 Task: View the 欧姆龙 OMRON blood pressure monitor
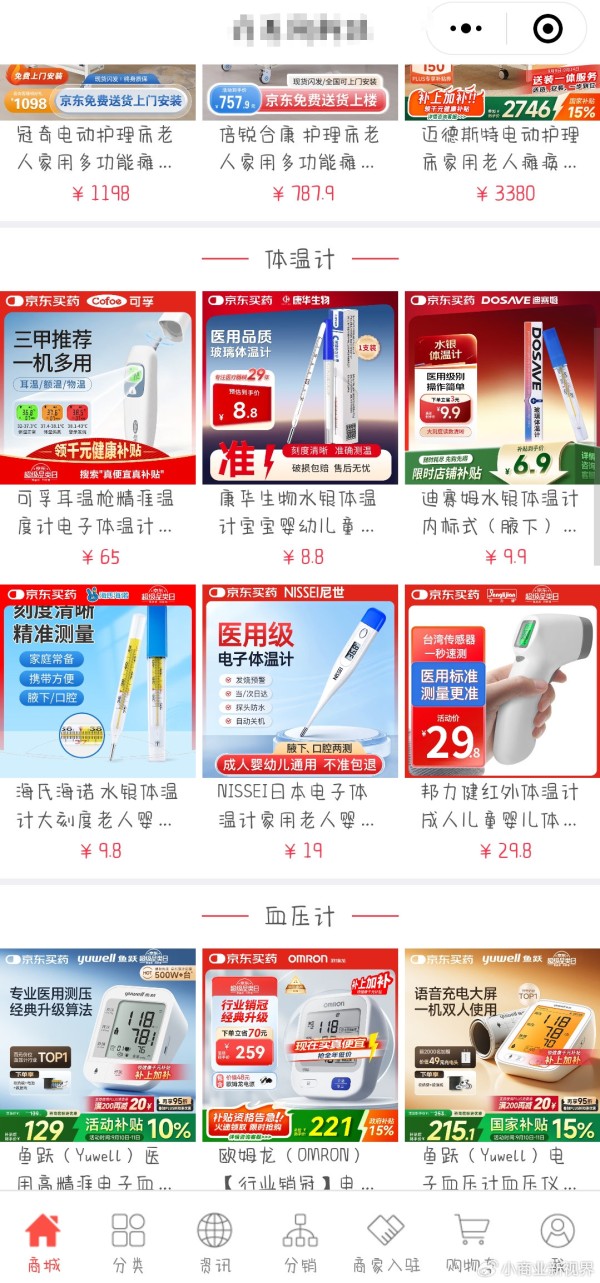pos(300,1070)
